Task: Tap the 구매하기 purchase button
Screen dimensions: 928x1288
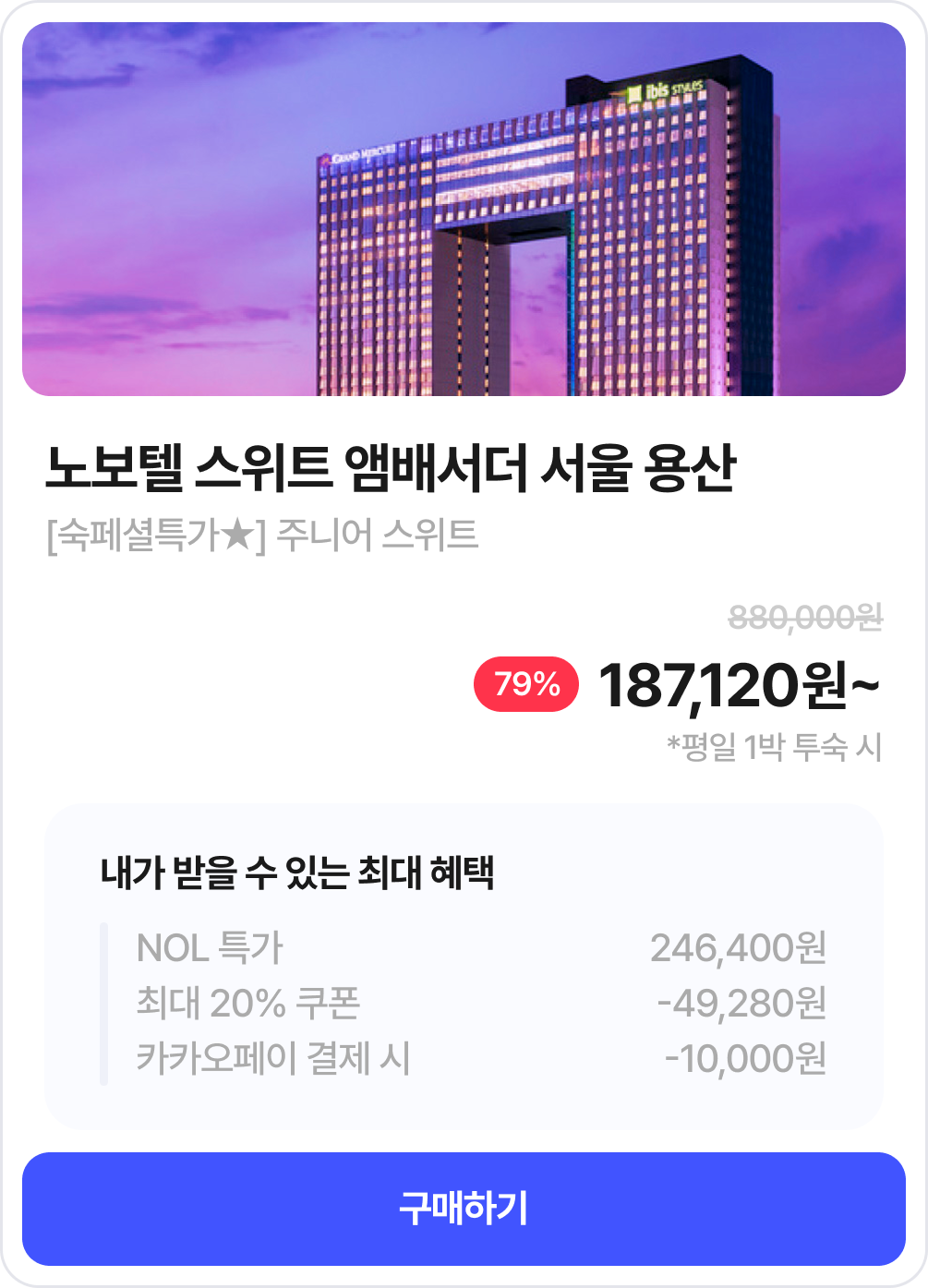Action: (464, 1209)
